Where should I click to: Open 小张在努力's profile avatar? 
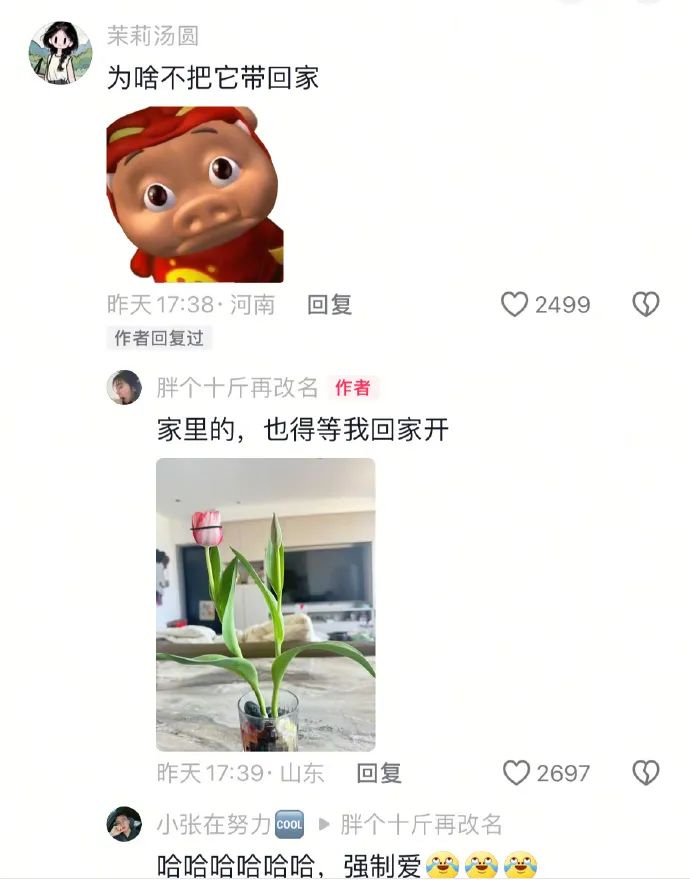(x=124, y=824)
